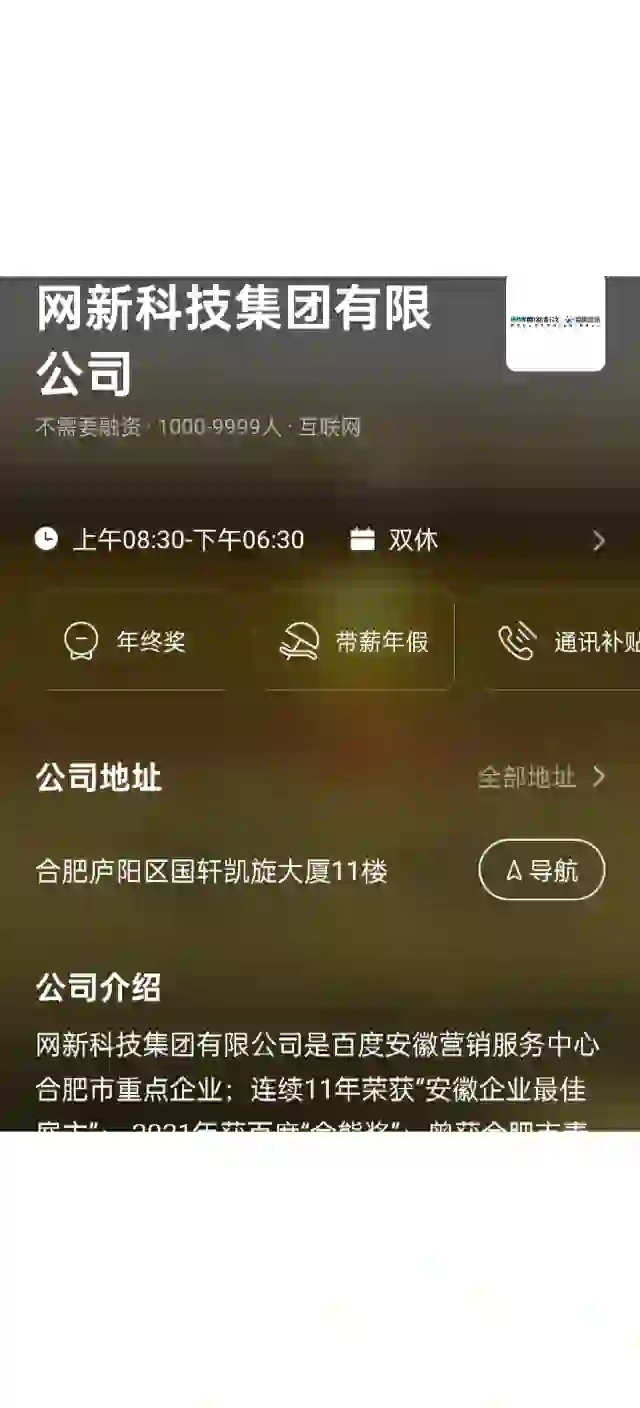The height and width of the screenshot is (1408, 640).
Task: Open the company logo image
Action: (555, 323)
